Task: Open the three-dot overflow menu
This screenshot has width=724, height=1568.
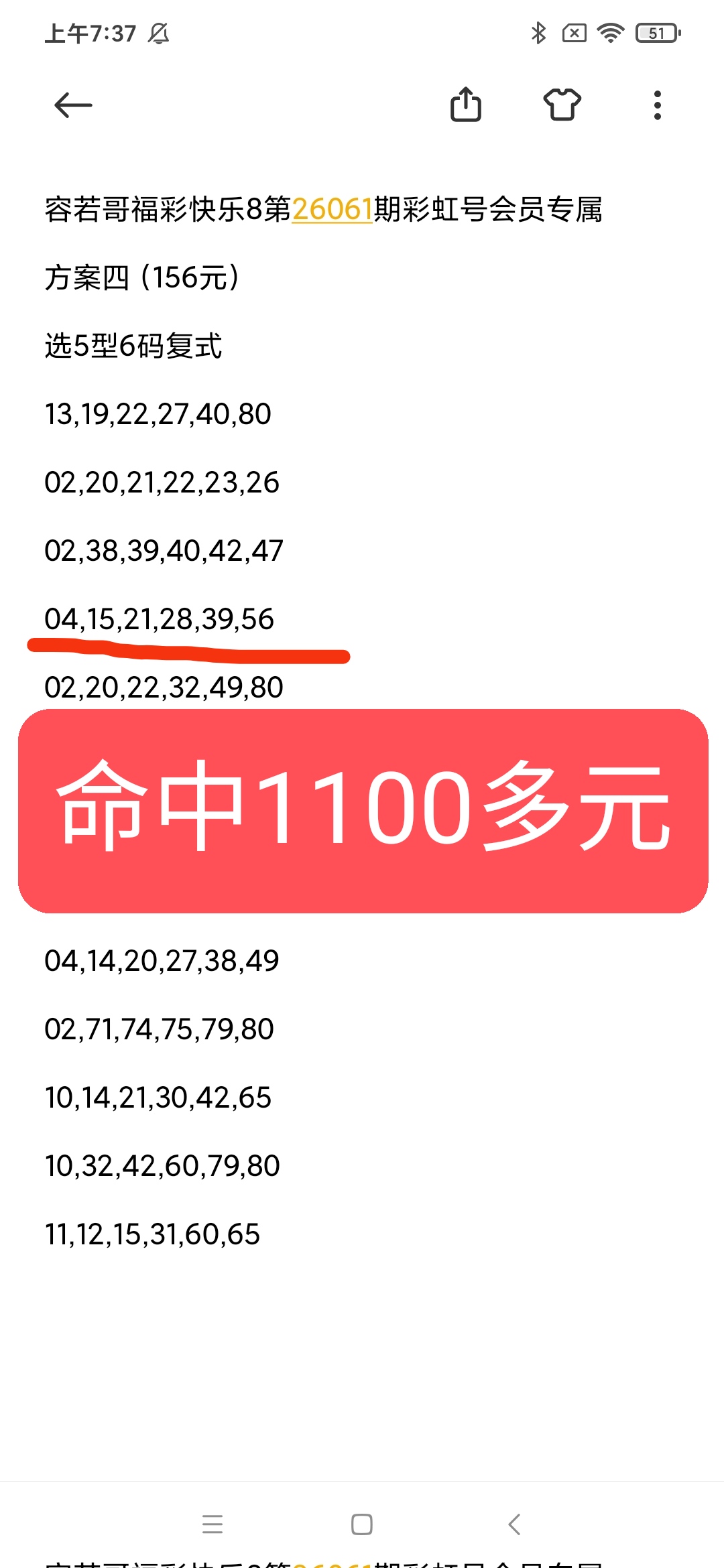Action: click(x=657, y=105)
